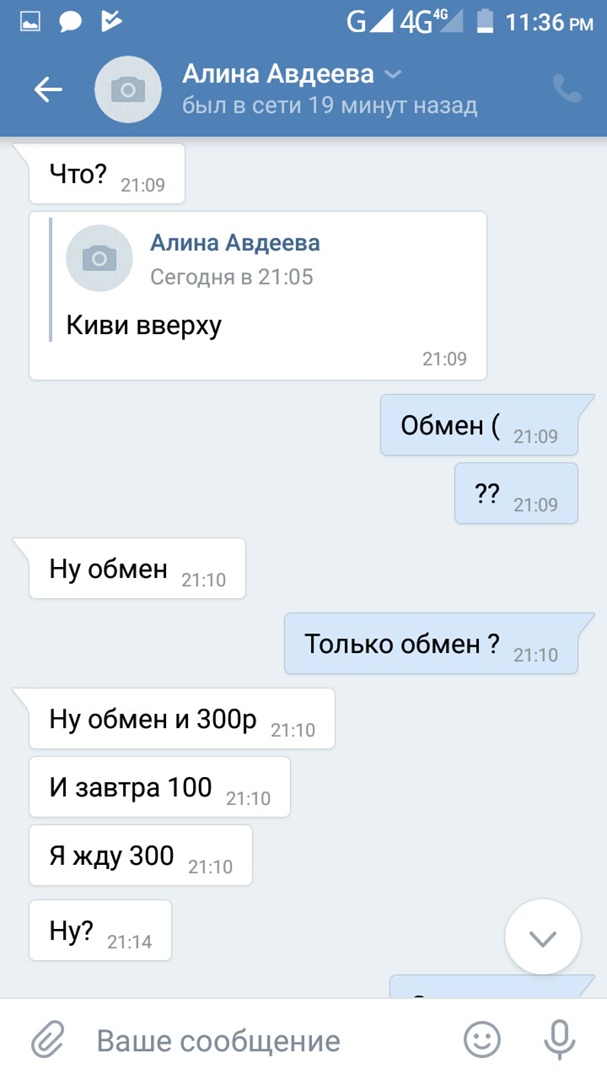Focus the 'Ваше сообщение' text field
The width and height of the screenshot is (607, 1080).
[x=260, y=1040]
